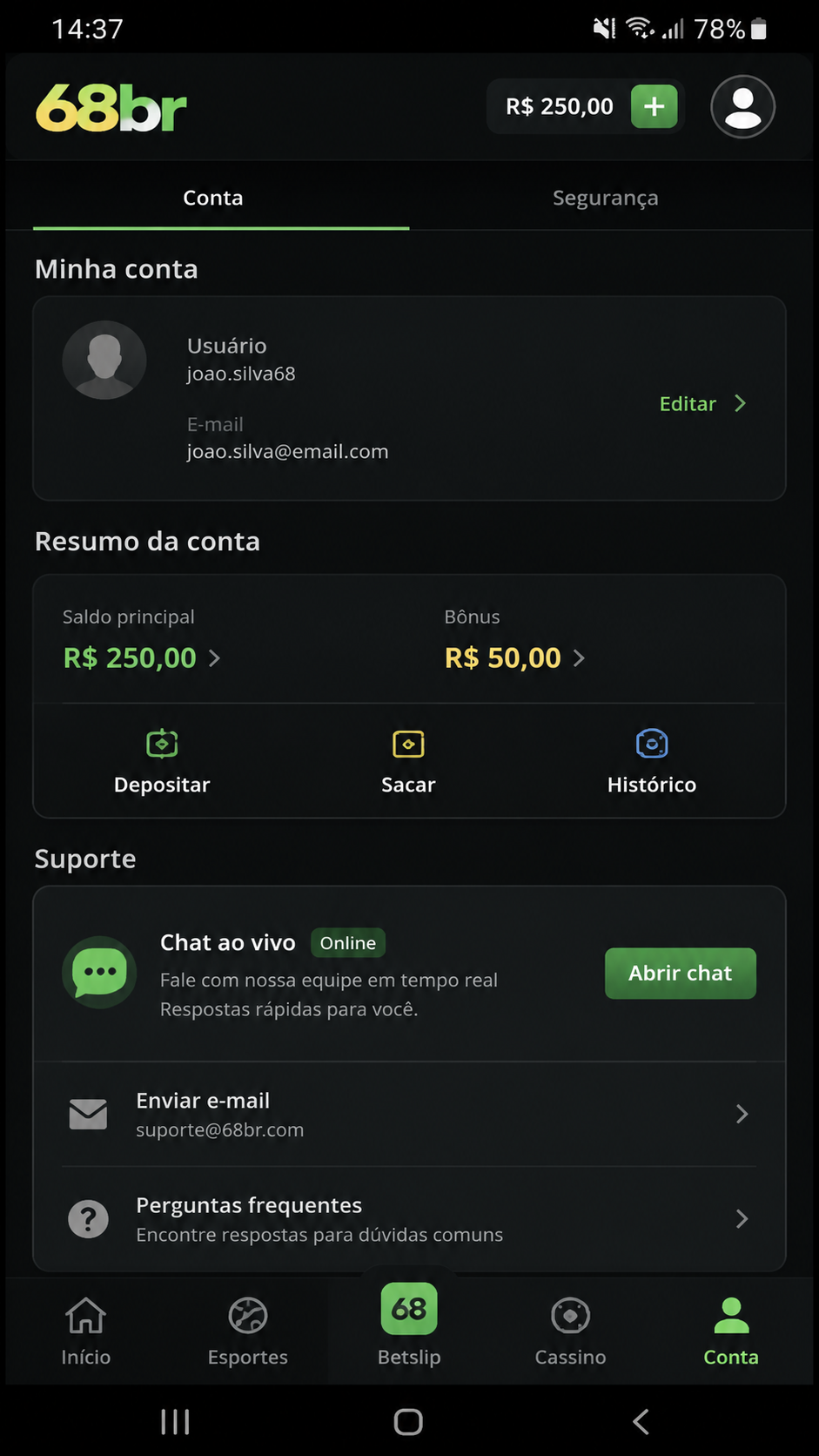819x1456 pixels.
Task: Choose Sacar to withdraw
Action: [x=408, y=762]
